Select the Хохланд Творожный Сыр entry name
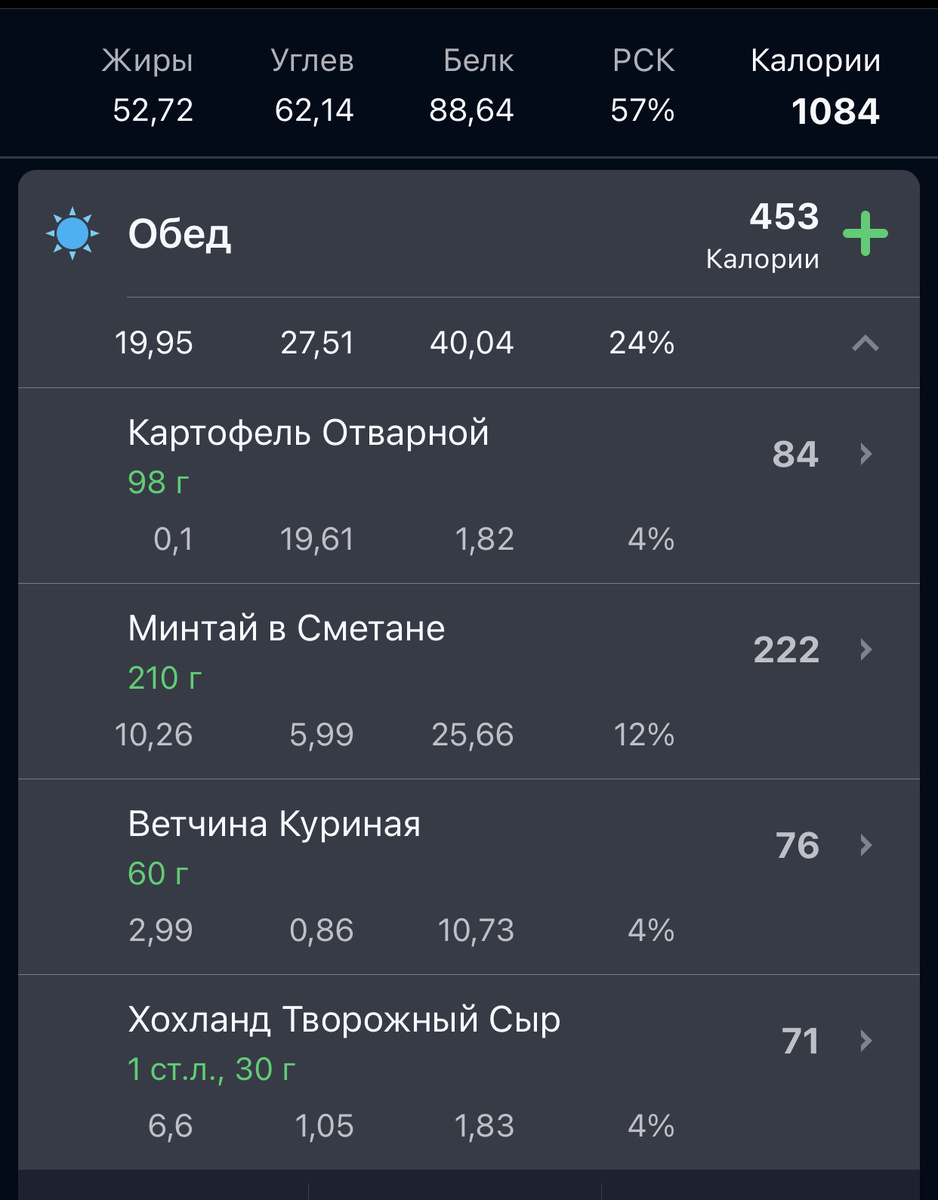The height and width of the screenshot is (1200, 938). (345, 1020)
